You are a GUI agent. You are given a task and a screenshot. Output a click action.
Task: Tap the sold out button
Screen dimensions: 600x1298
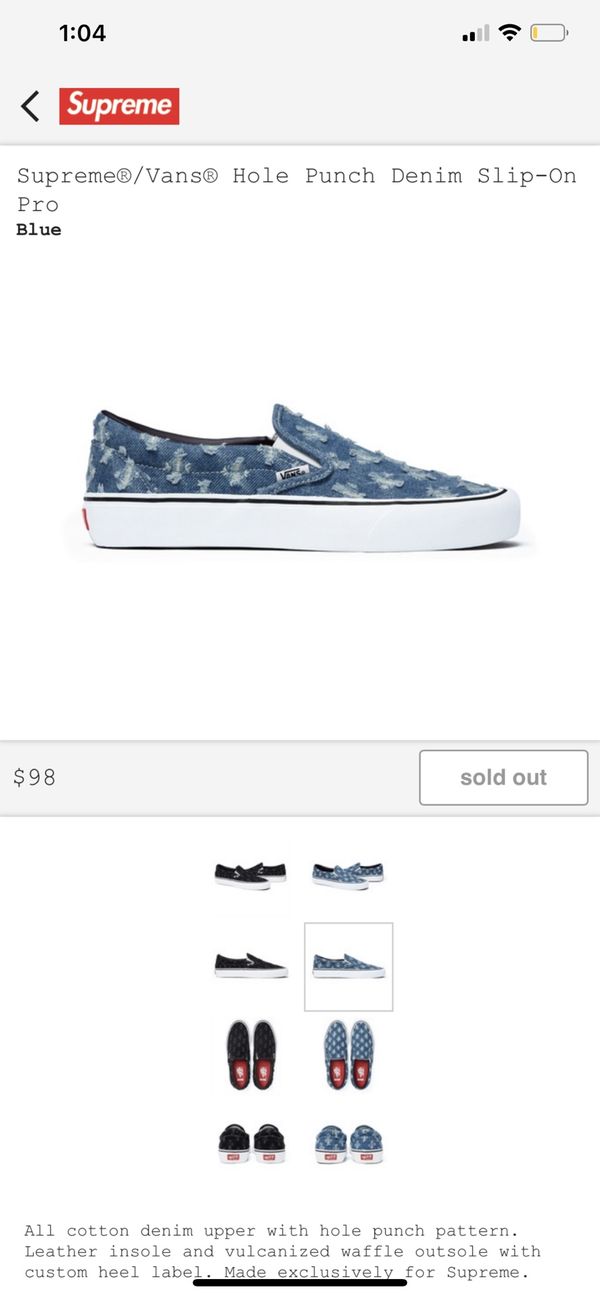(503, 777)
